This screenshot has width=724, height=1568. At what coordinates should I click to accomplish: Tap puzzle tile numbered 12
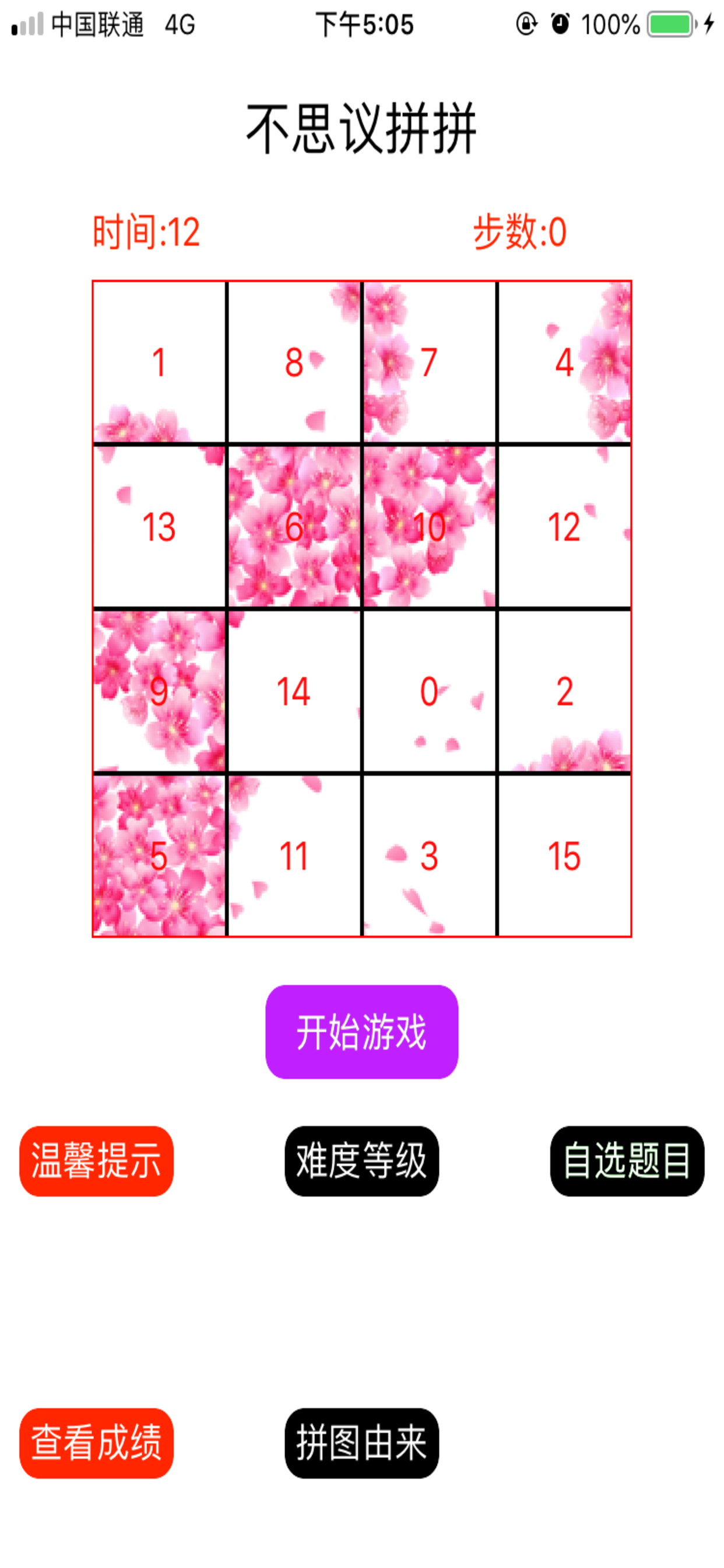(x=565, y=527)
